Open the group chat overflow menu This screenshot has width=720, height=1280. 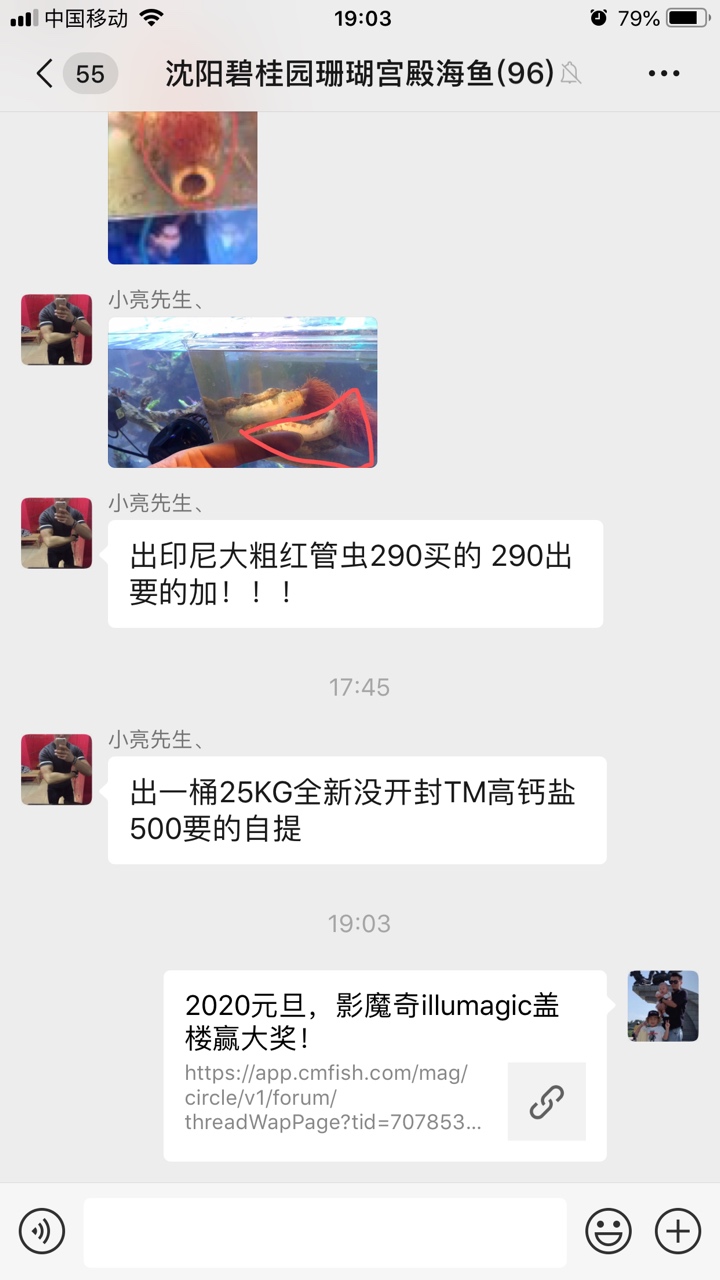664,74
